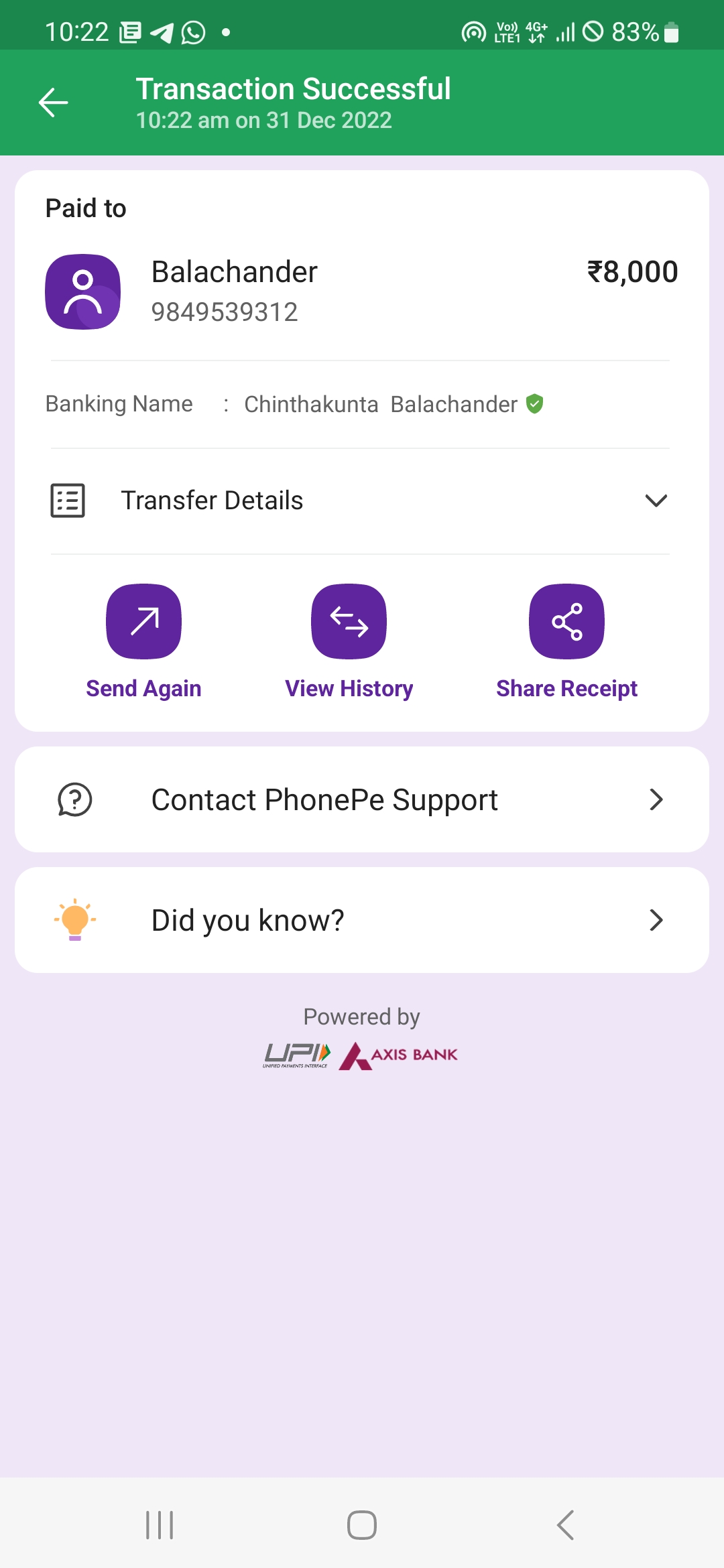724x1568 pixels.
Task: Open View History
Action: click(x=349, y=642)
